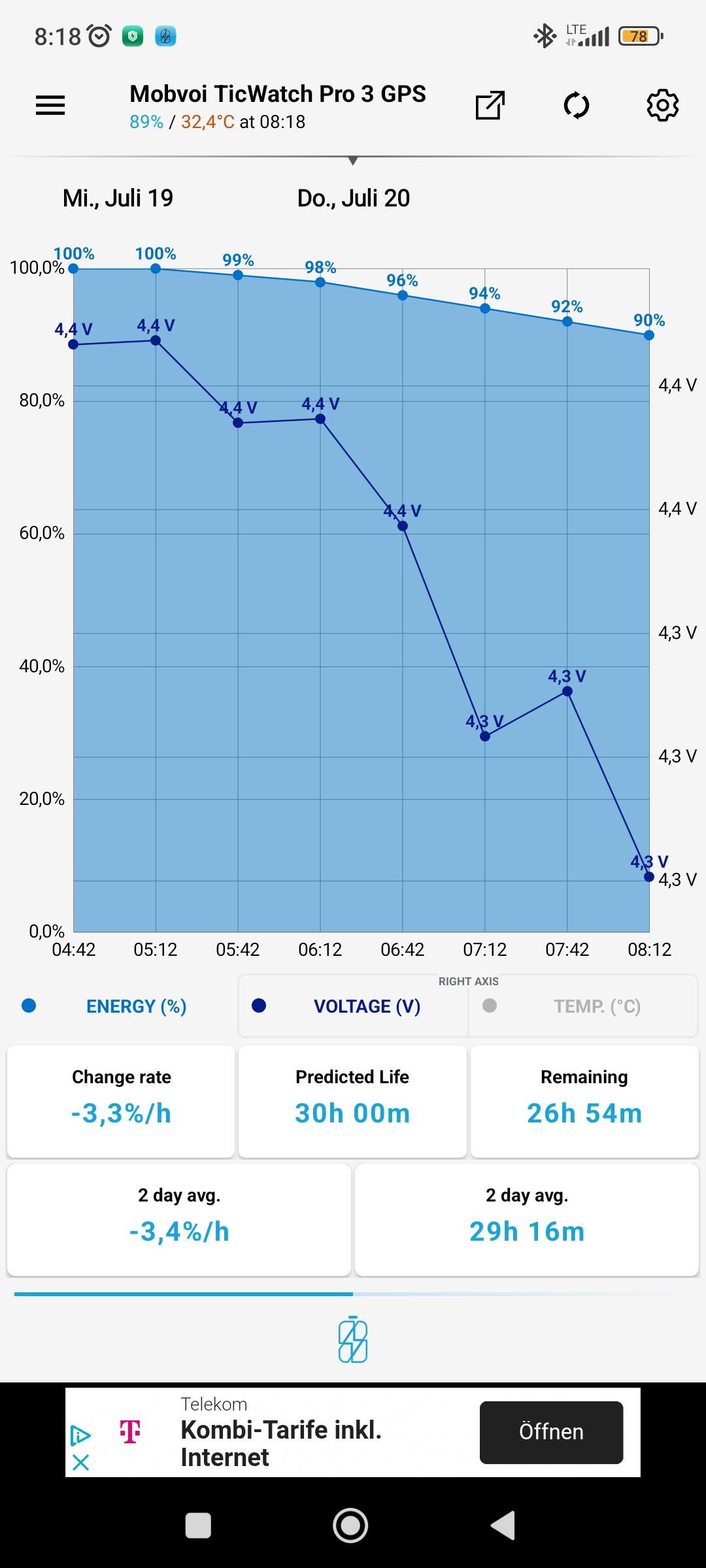Toggle the ENERGY (%) series
The image size is (706, 1568).
click(x=121, y=1006)
